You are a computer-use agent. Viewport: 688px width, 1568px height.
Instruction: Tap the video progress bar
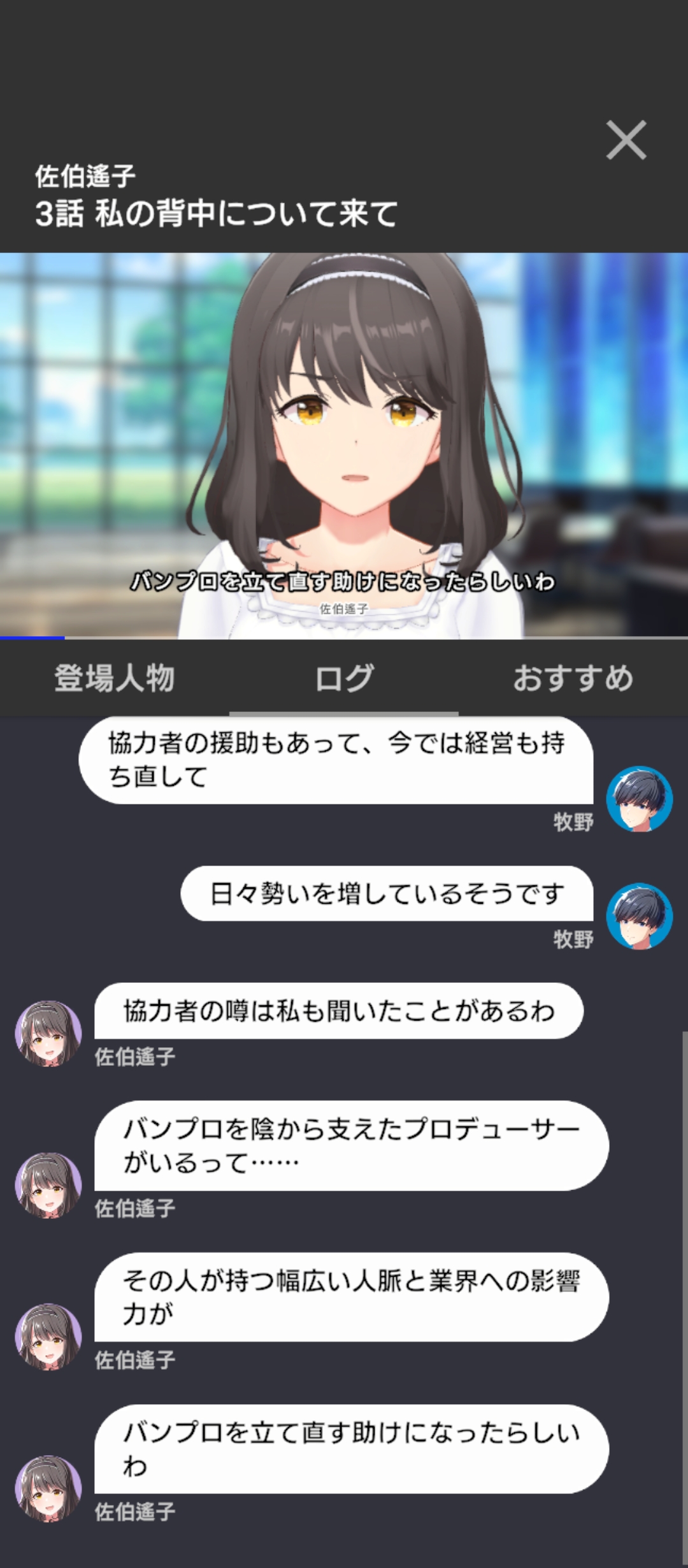(344, 637)
